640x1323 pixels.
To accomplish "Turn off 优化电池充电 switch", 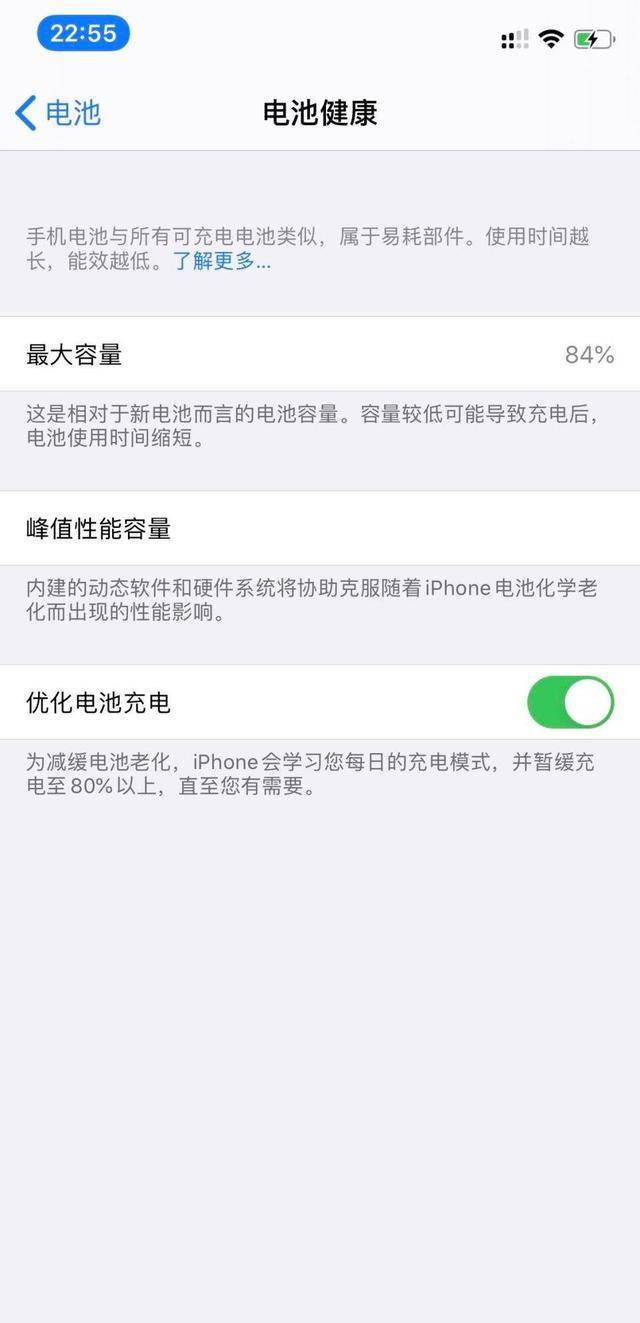I will pos(570,702).
